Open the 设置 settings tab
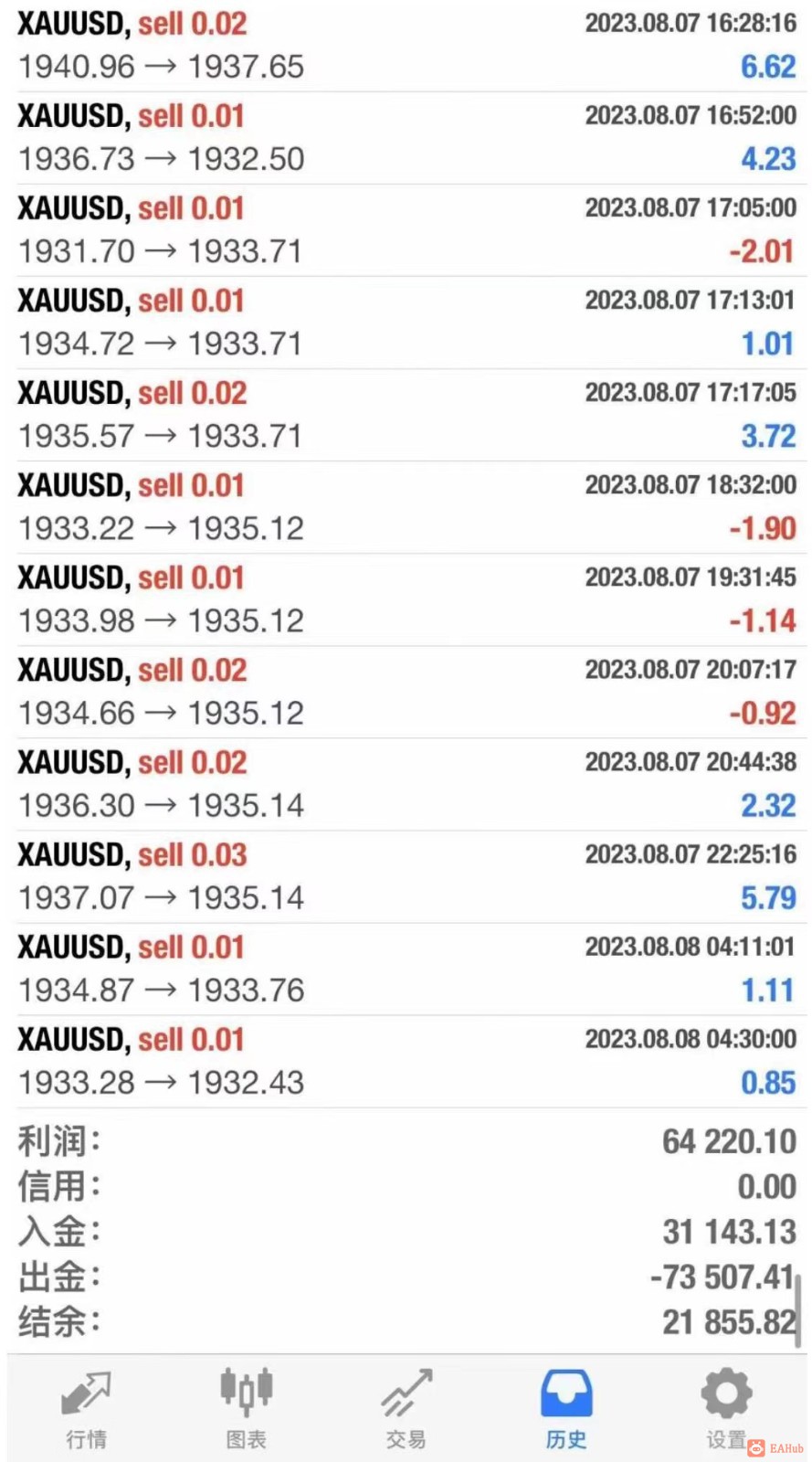The width and height of the screenshot is (812, 1462). click(x=726, y=1408)
